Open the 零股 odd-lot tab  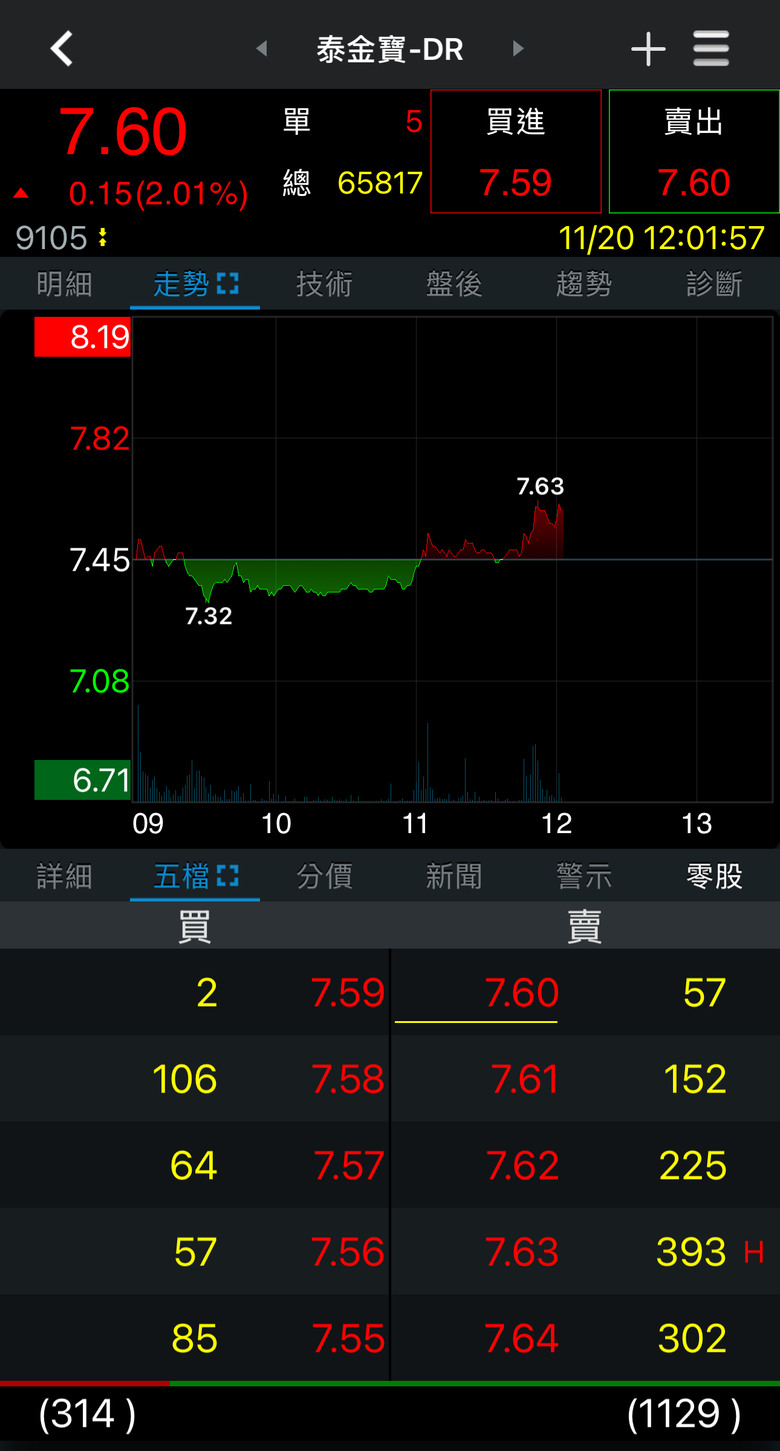point(715,876)
